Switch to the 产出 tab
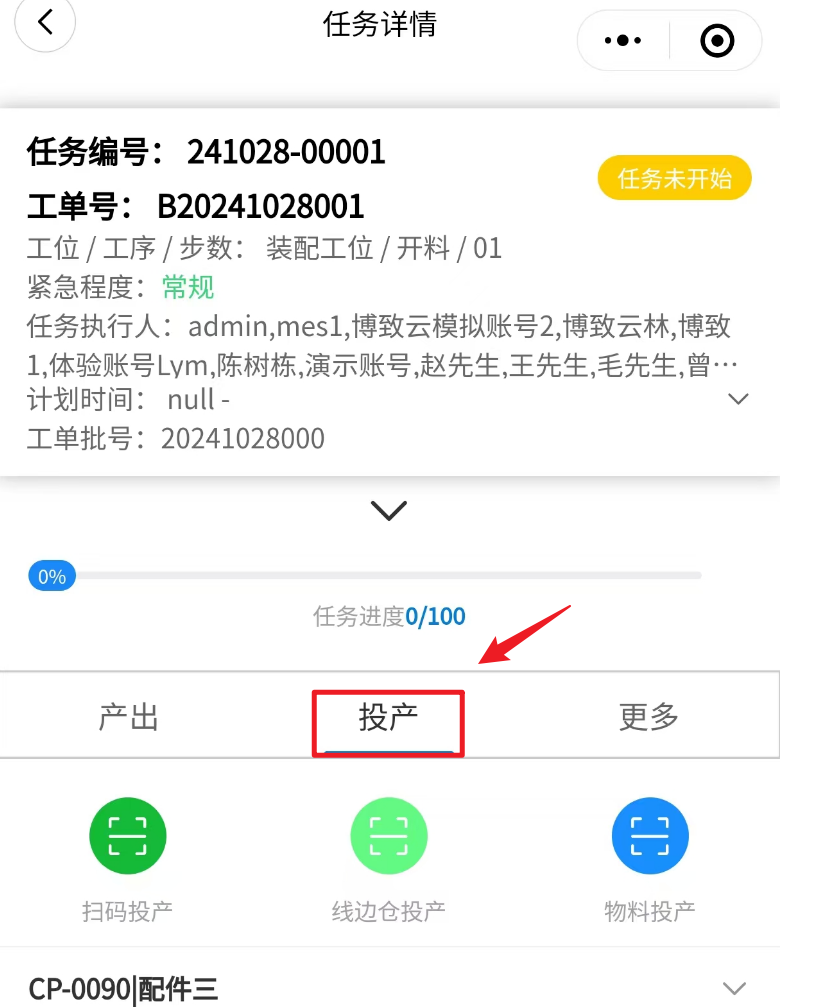Viewport: 827px width, 1007px height. click(x=129, y=717)
